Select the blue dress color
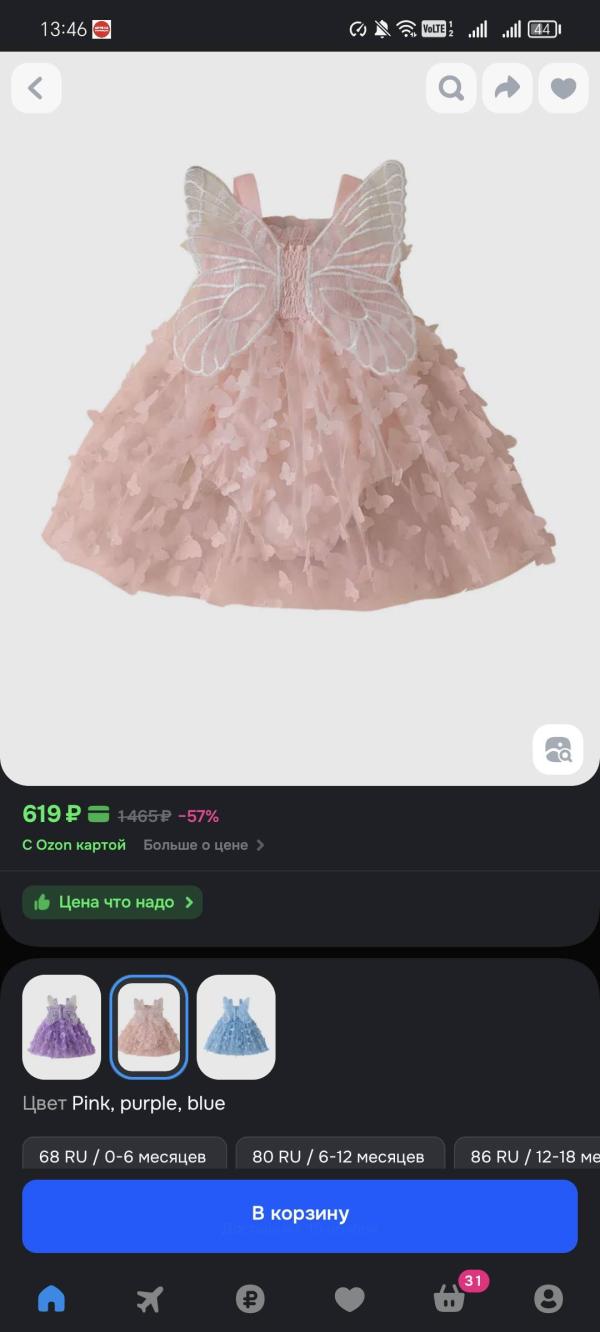 point(236,1027)
